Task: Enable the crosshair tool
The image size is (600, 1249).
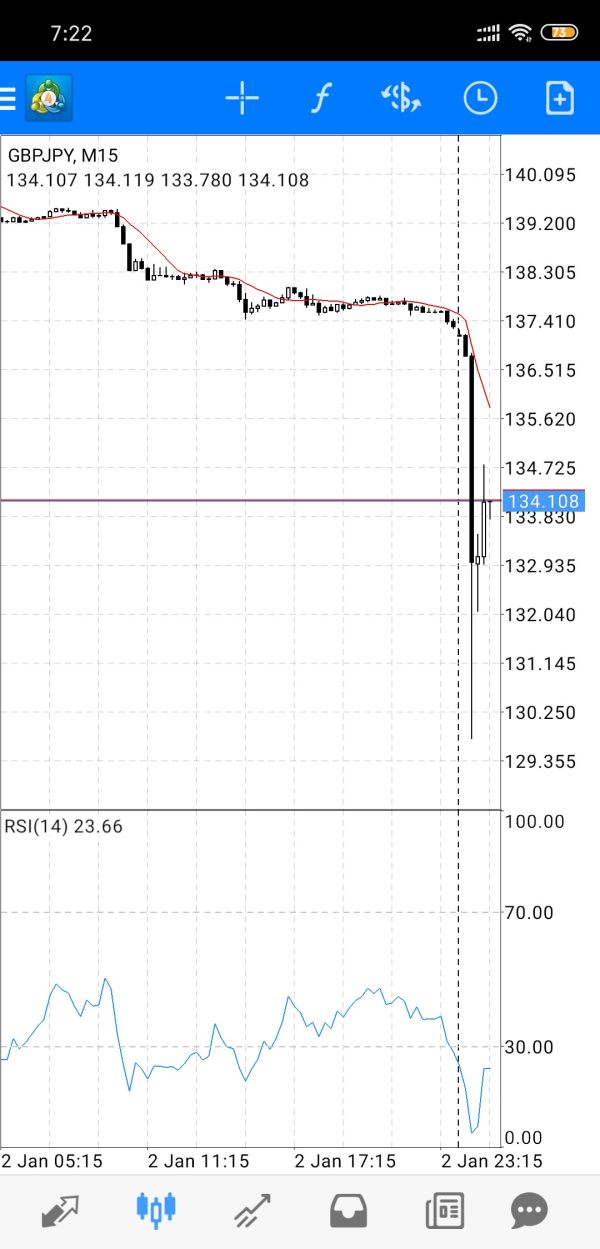Action: click(x=242, y=98)
